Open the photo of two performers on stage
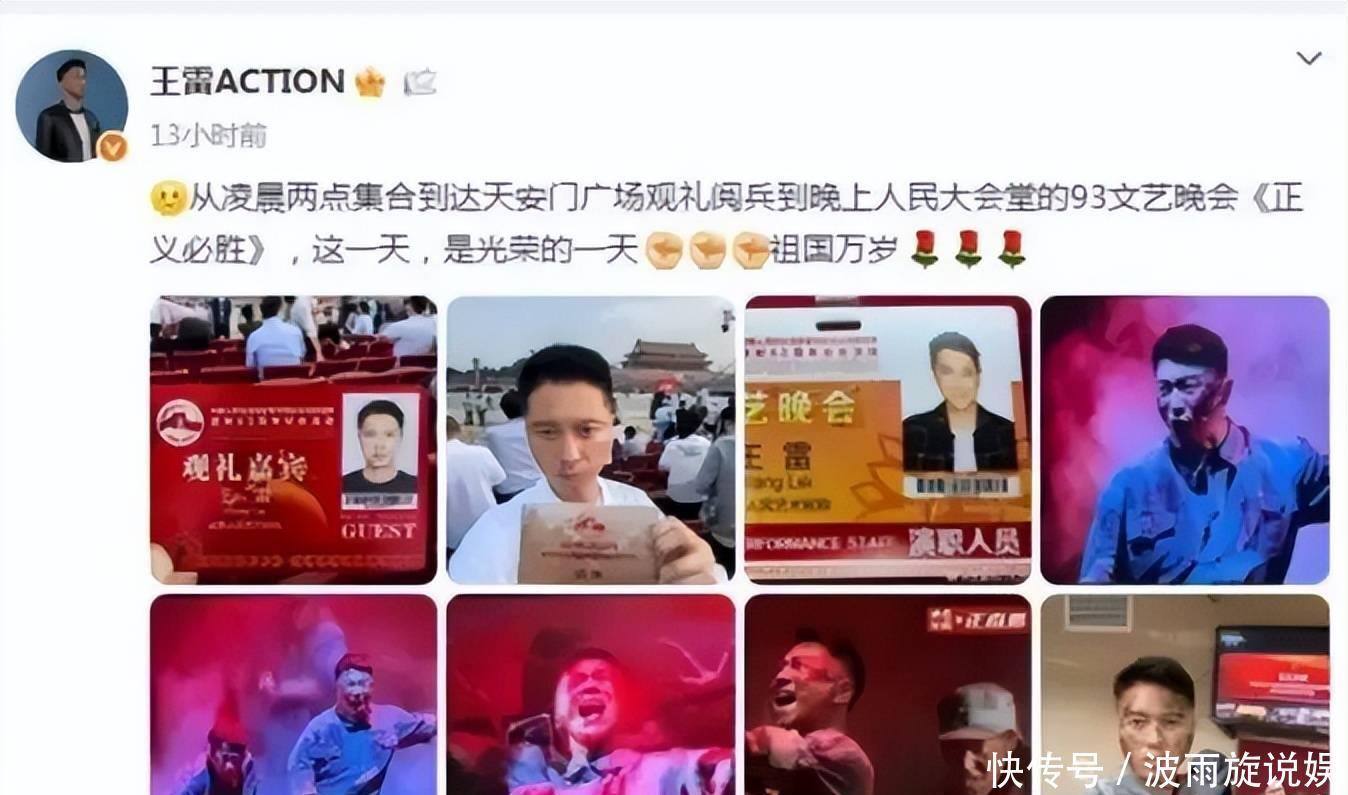Viewport: 1348px width, 795px height. [293, 694]
